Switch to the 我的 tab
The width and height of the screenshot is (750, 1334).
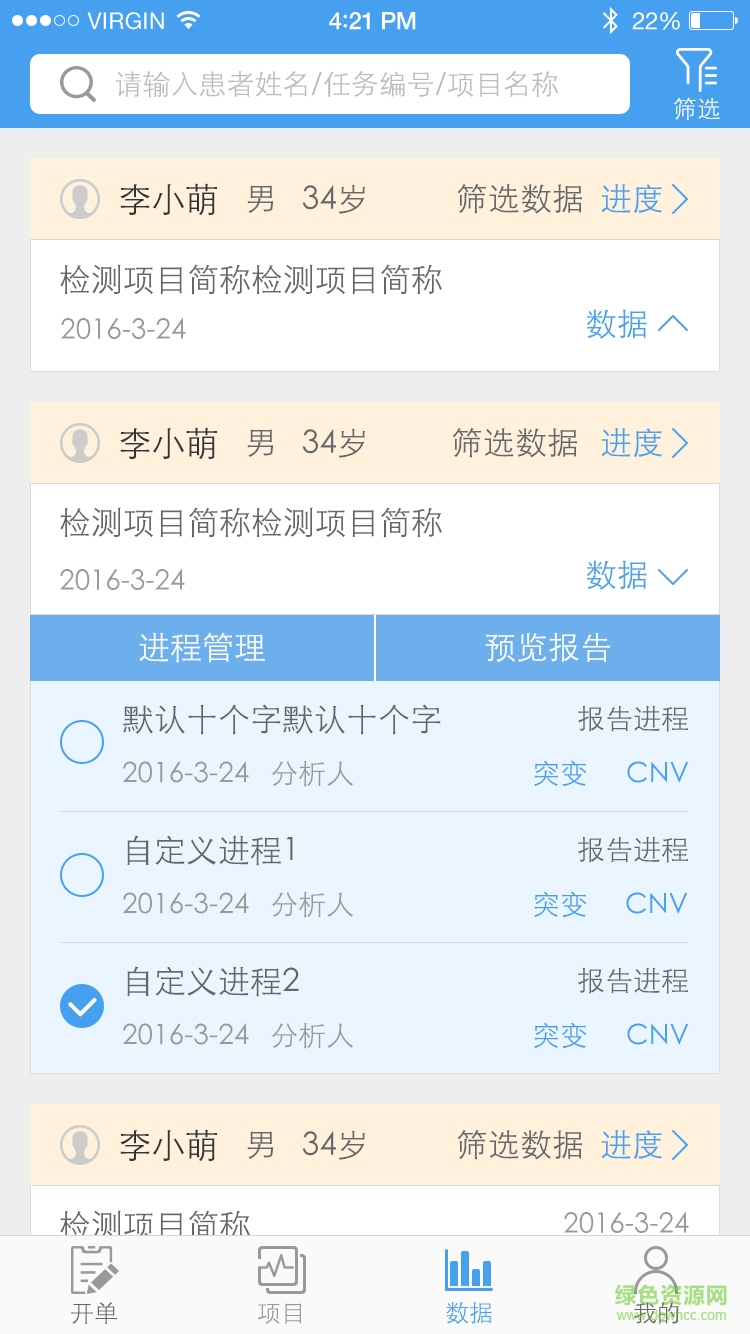[x=656, y=1285]
